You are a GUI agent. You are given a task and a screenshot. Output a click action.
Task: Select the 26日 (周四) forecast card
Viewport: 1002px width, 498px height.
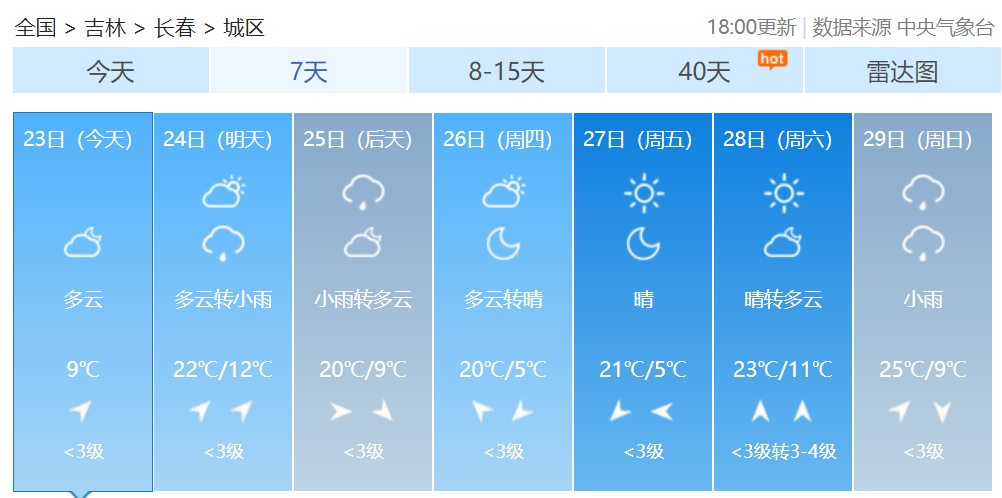click(503, 300)
